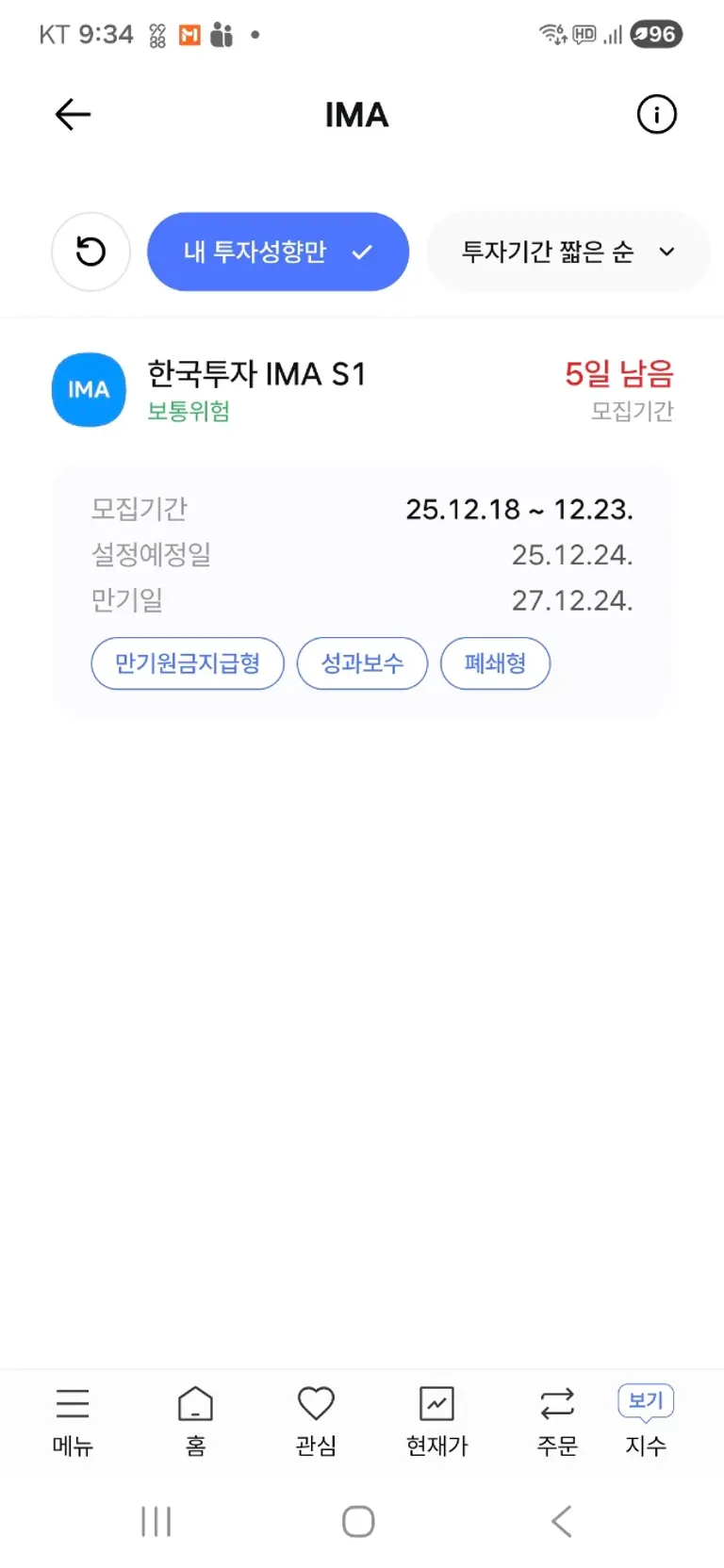The height and width of the screenshot is (1568, 724).
Task: Expand the sorting options chevron
Action: click(x=667, y=252)
